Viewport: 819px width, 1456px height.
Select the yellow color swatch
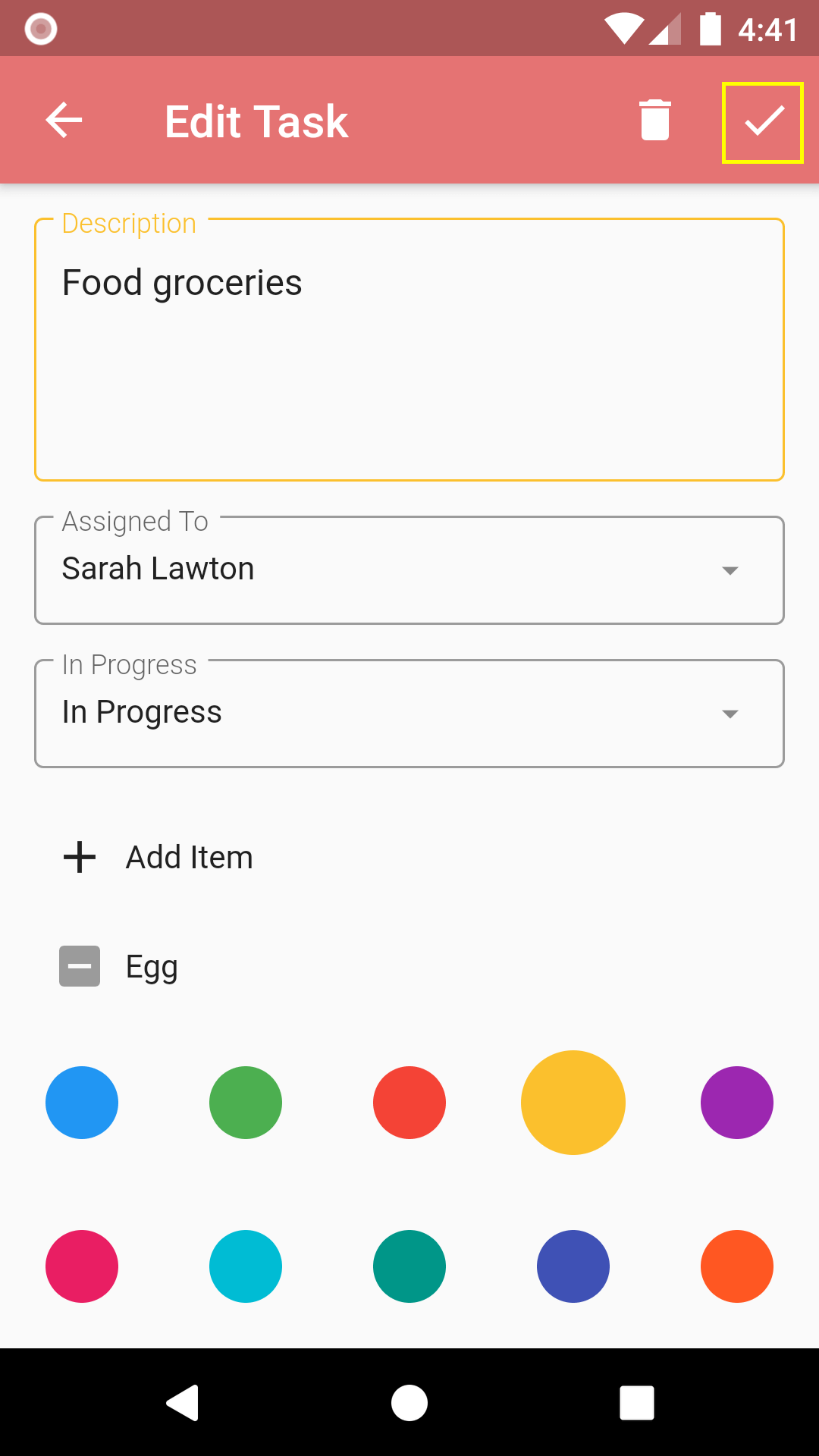tap(573, 1103)
